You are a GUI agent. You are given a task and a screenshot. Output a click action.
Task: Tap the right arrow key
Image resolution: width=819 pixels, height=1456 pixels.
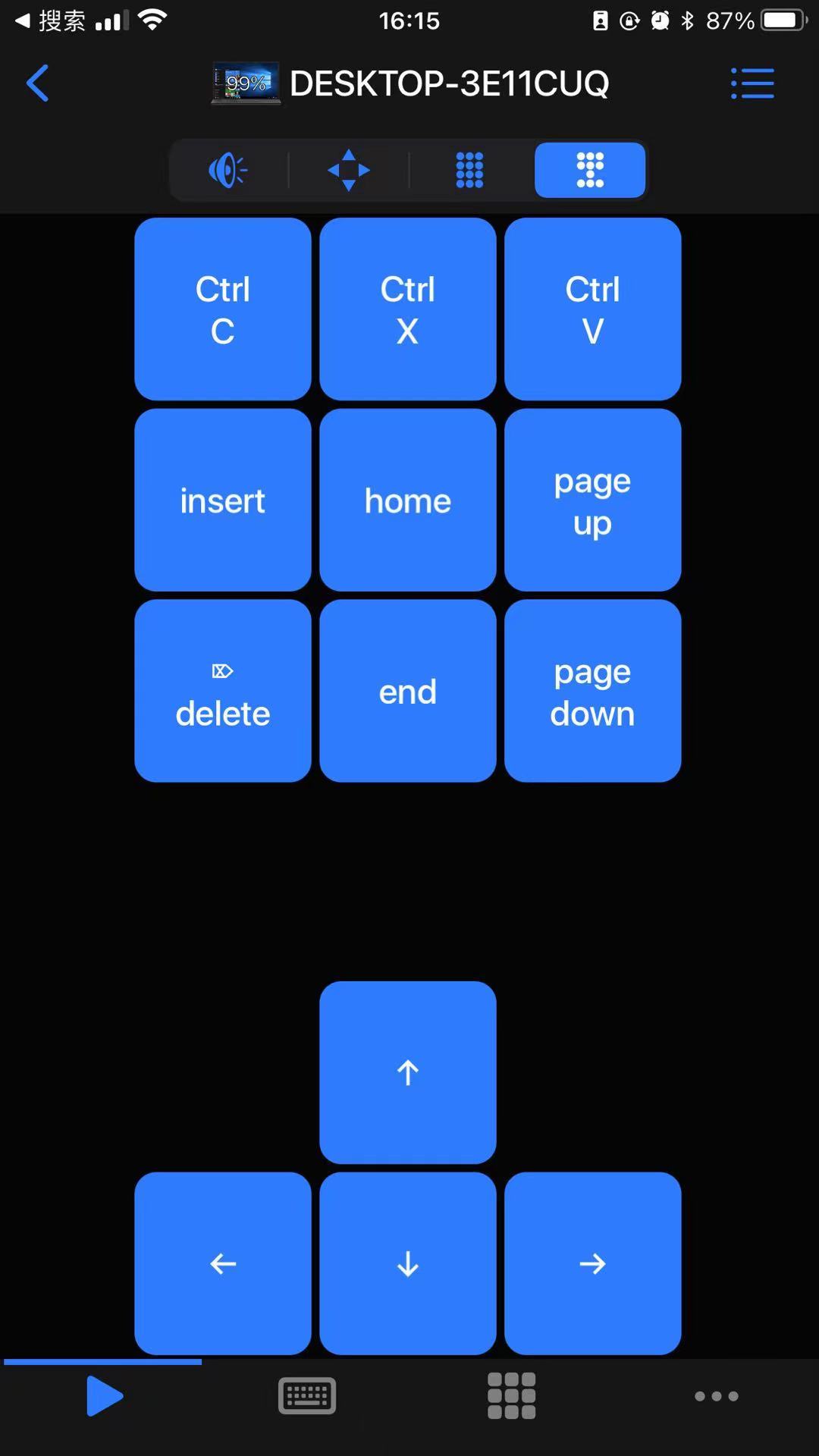point(593,1264)
